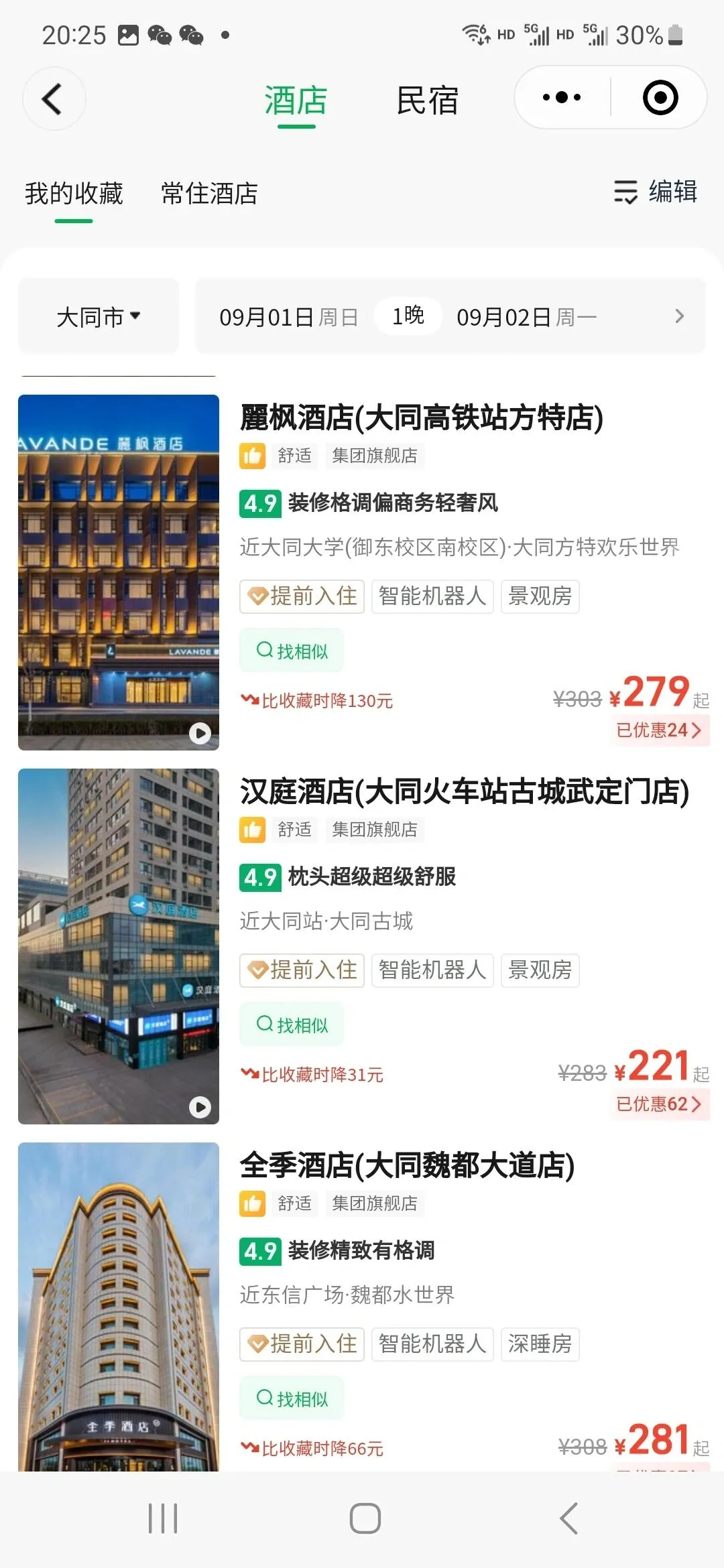
Task: Go back using the top-left arrow
Action: point(54,99)
